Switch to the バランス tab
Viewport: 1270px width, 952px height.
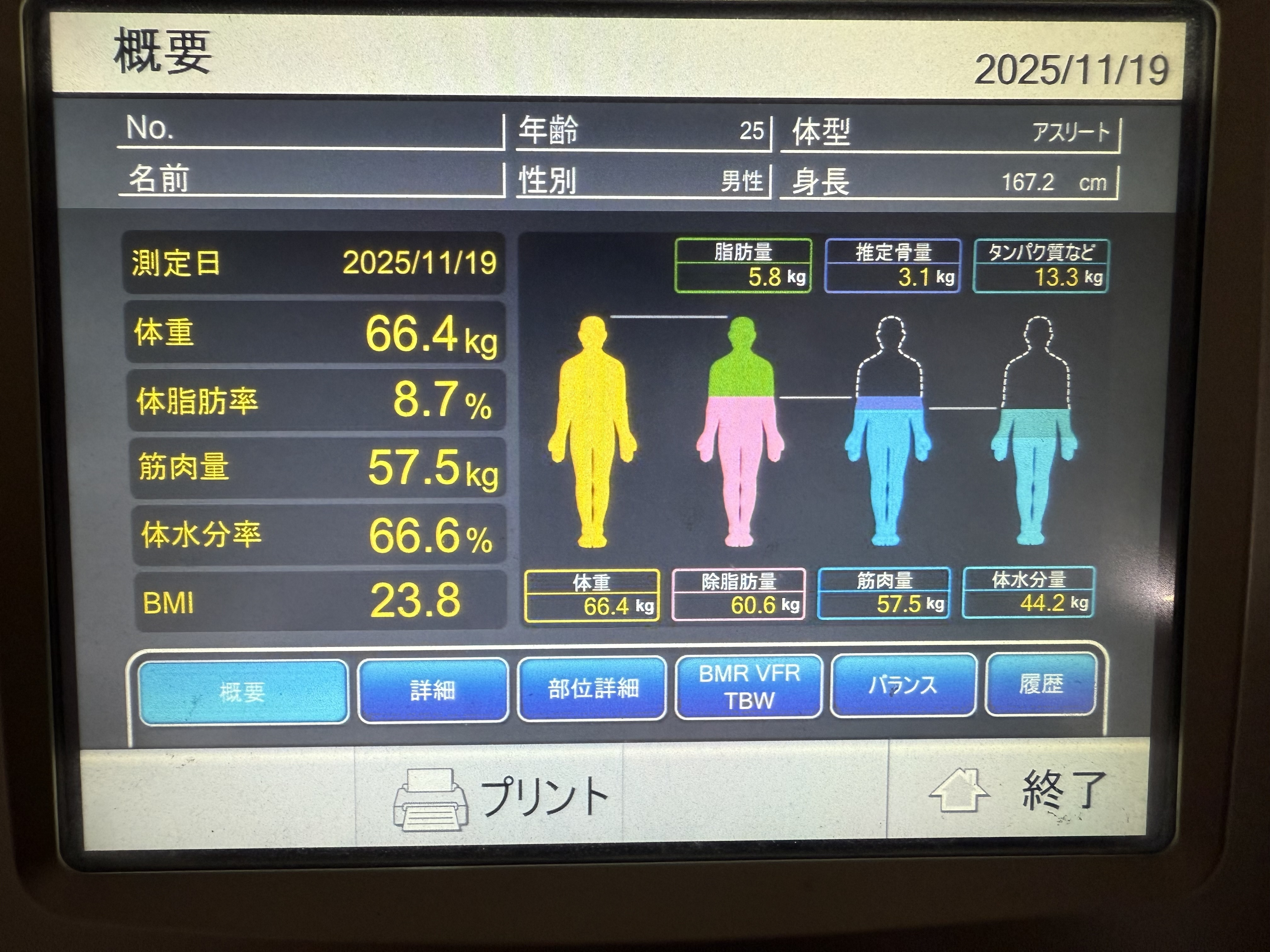pos(903,685)
